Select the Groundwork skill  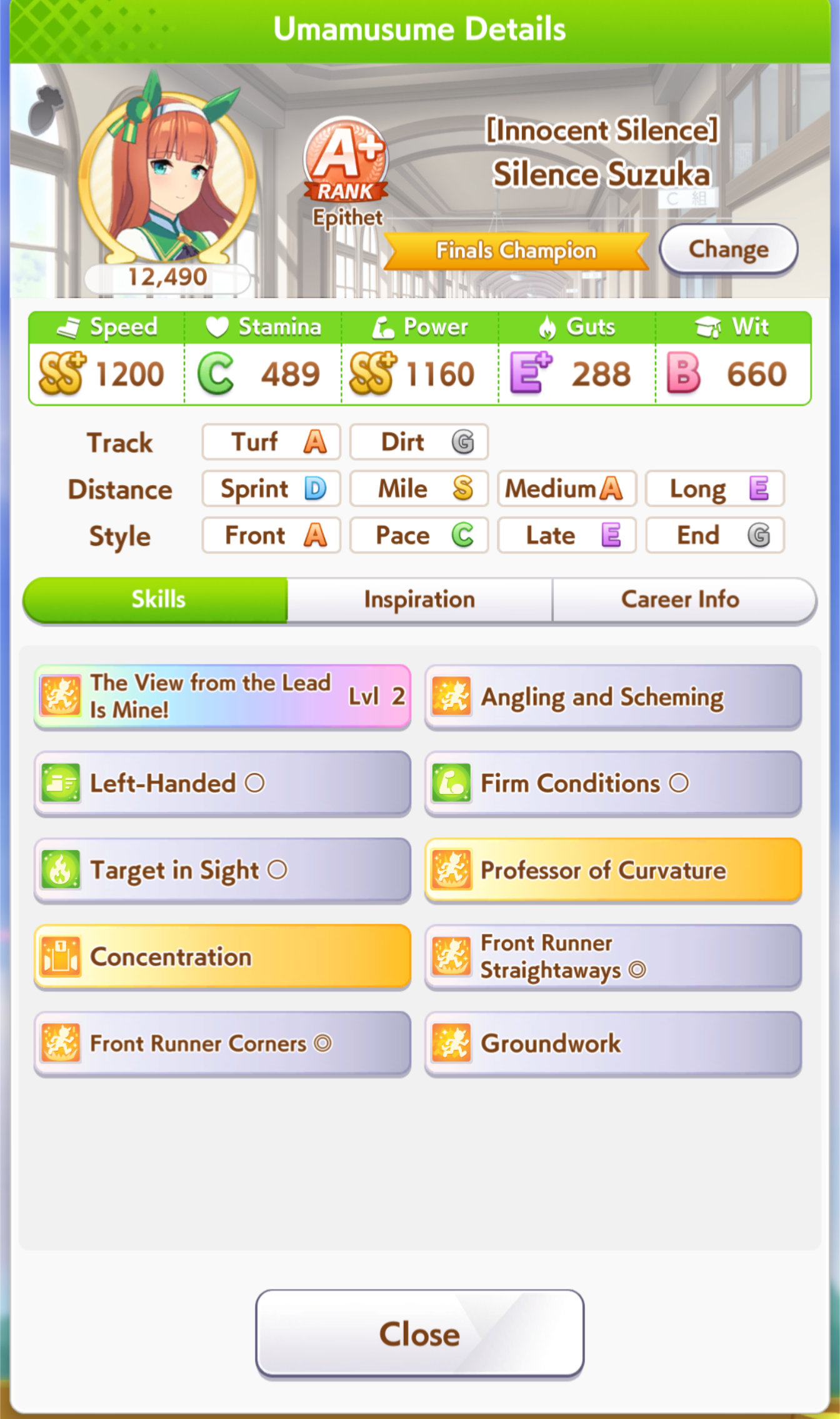[613, 1043]
